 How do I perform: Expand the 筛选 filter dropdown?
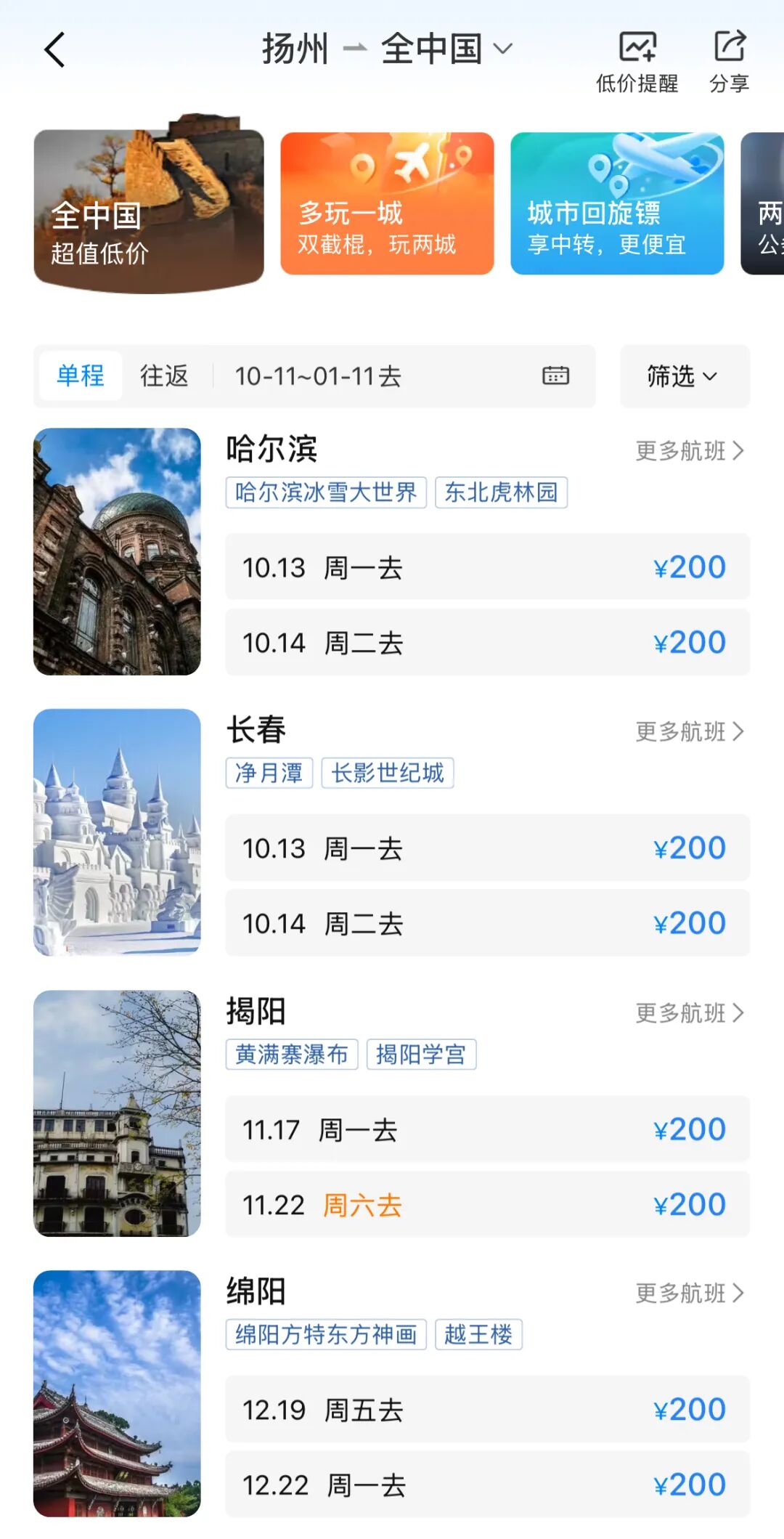684,376
